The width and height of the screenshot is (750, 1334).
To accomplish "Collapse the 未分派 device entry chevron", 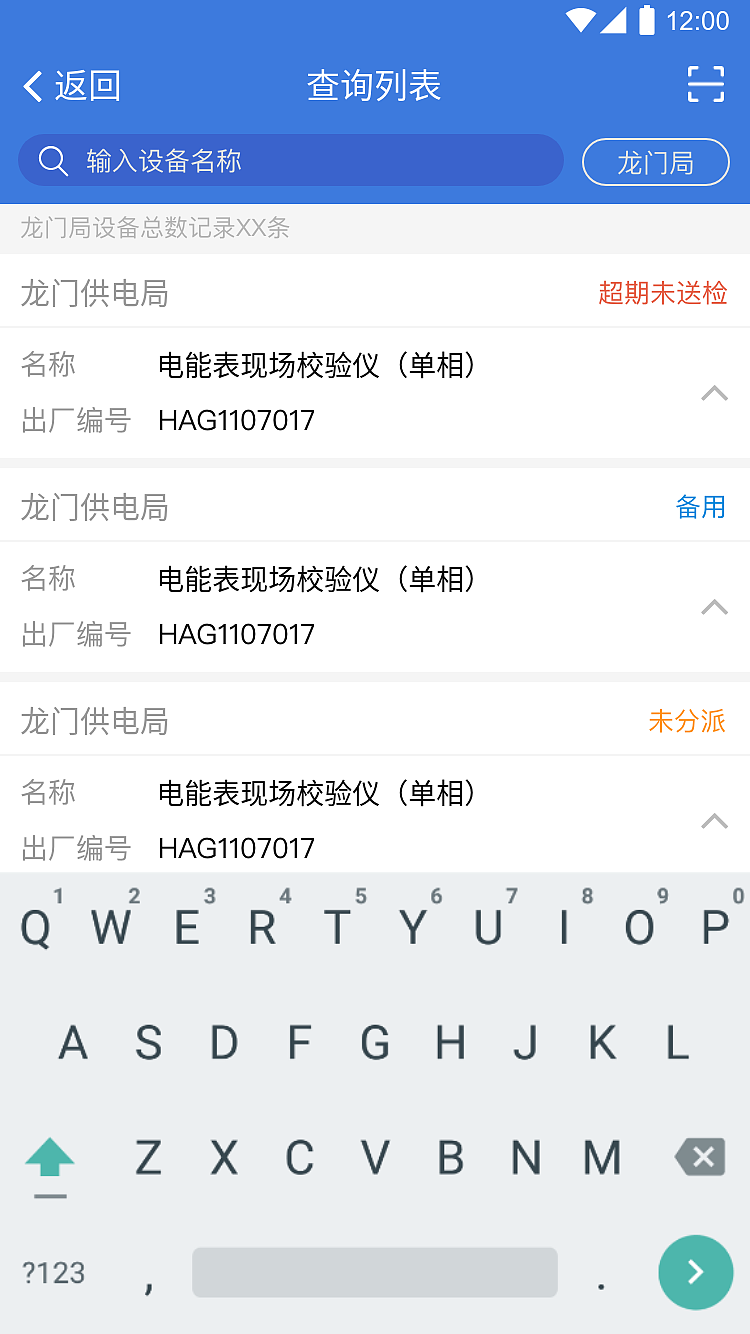I will (x=714, y=821).
